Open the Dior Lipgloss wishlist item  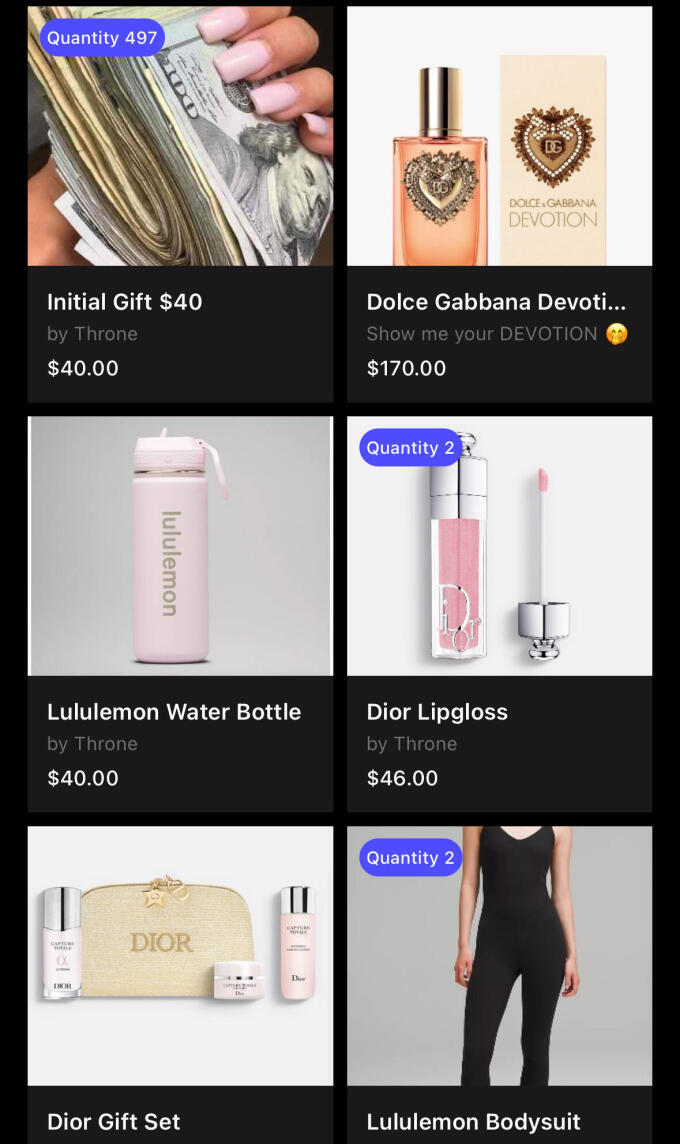[499, 613]
